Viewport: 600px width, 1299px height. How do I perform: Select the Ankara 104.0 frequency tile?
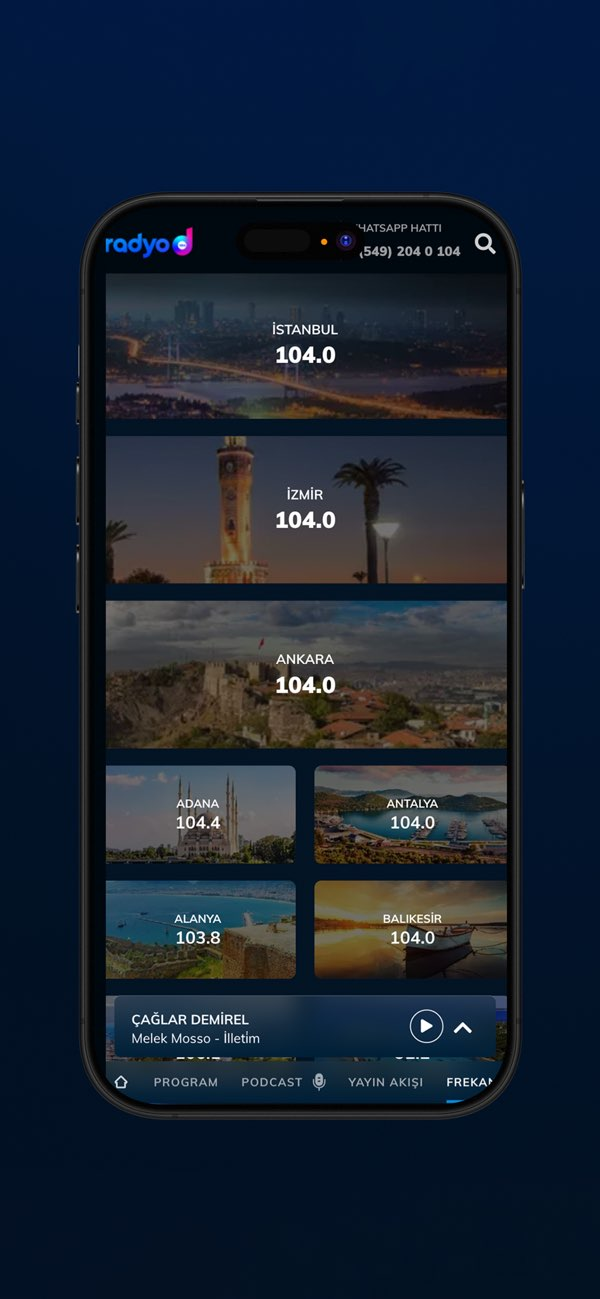[306, 675]
